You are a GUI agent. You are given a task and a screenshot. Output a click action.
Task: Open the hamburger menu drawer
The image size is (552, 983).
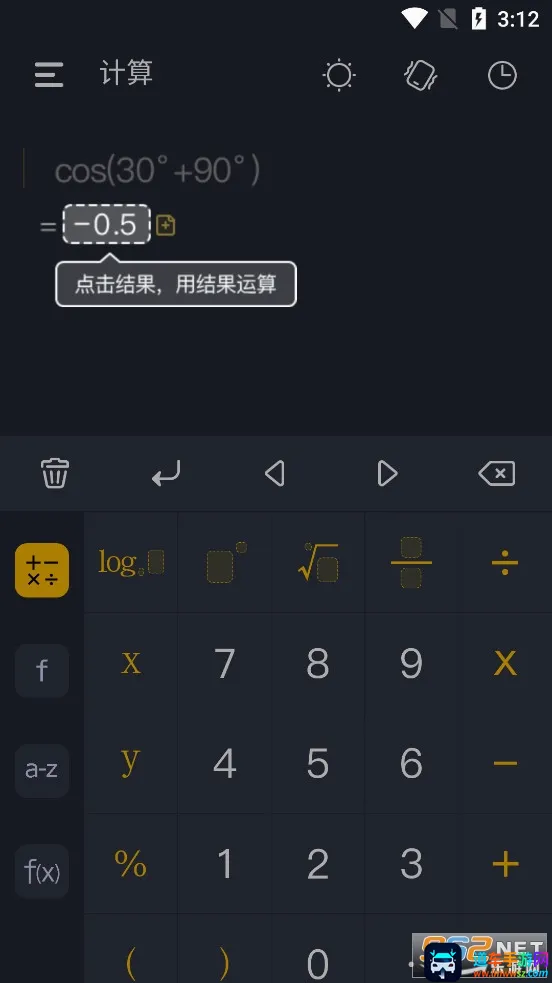(x=49, y=75)
